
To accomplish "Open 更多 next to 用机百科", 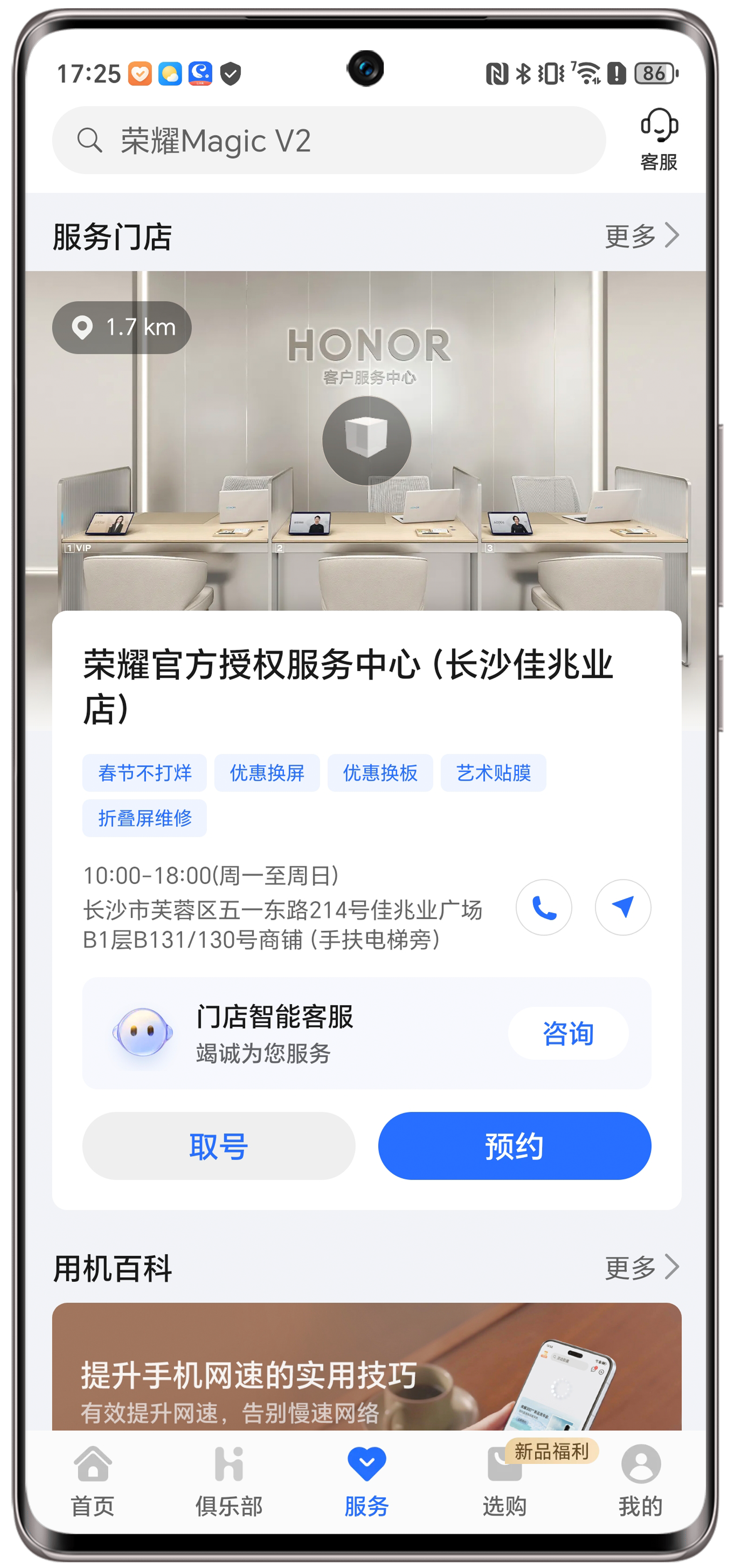I will click(641, 1267).
